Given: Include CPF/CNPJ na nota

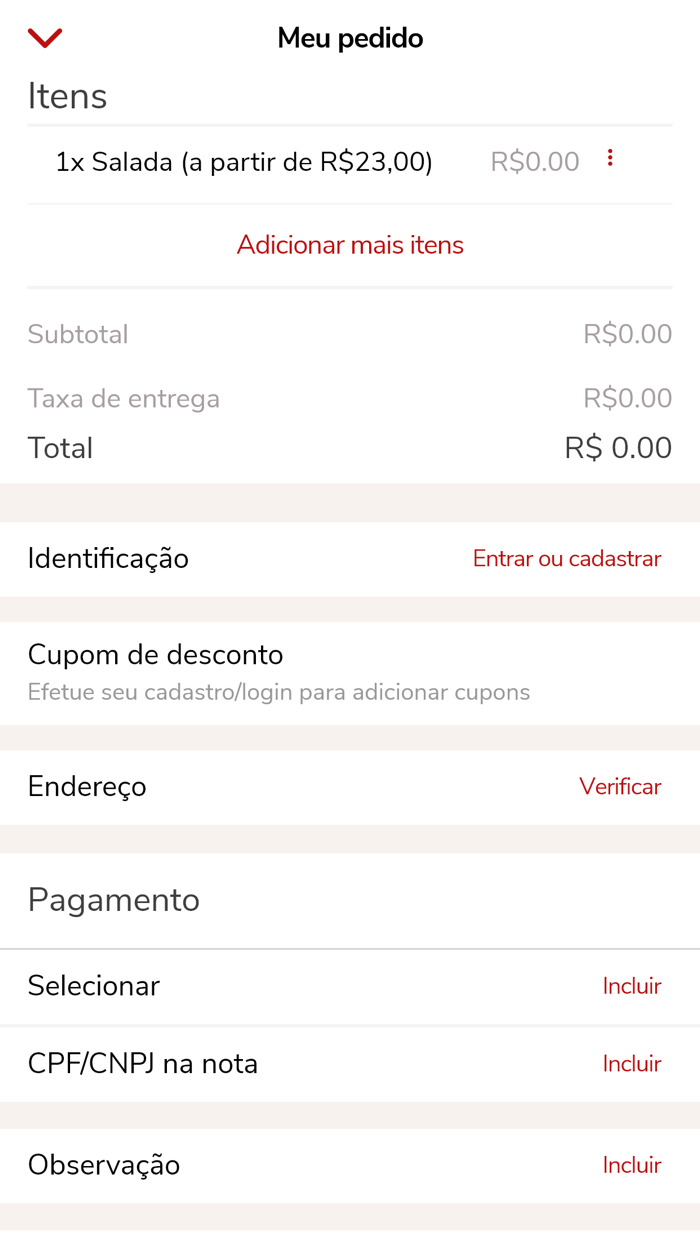Looking at the screenshot, I should (x=631, y=1064).
